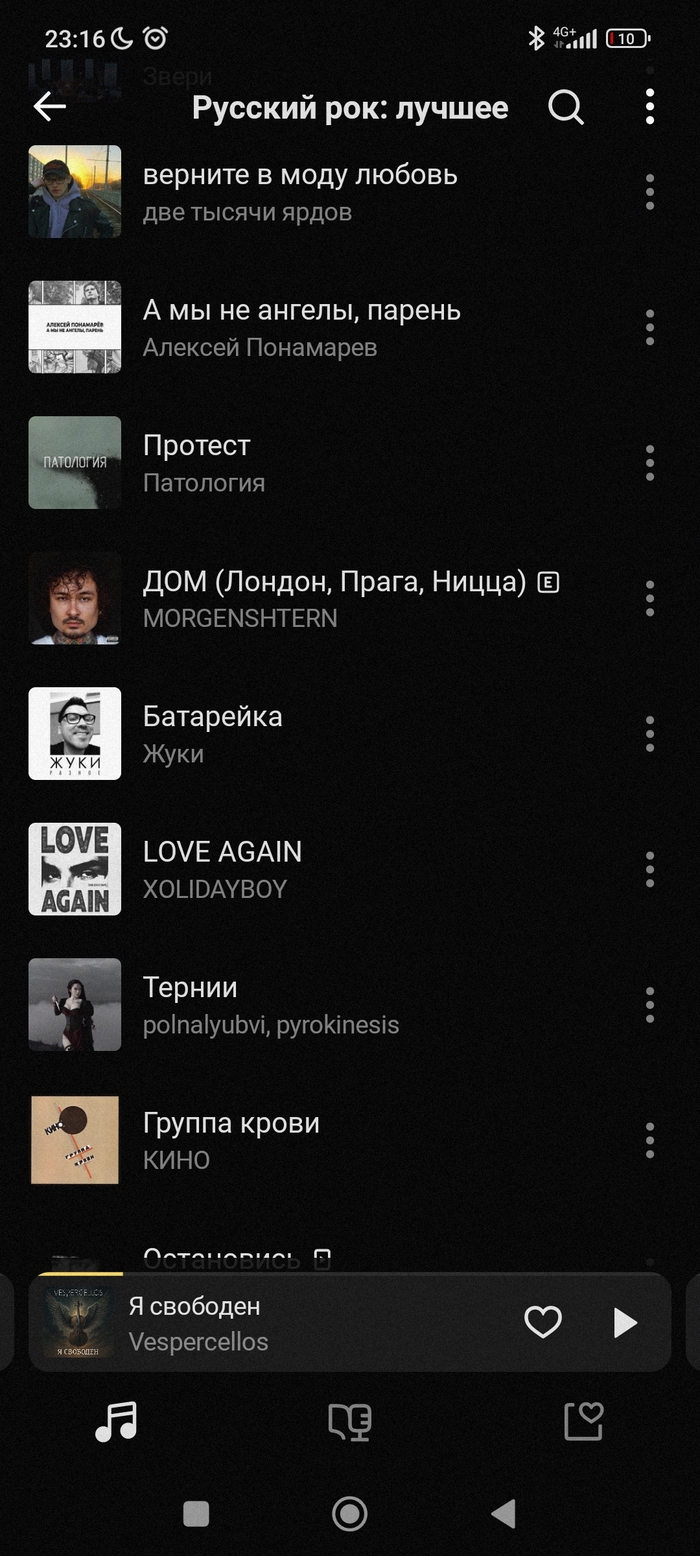This screenshot has height=1556, width=700.
Task: Play Группа крови by КИНО
Action: tap(300, 1140)
